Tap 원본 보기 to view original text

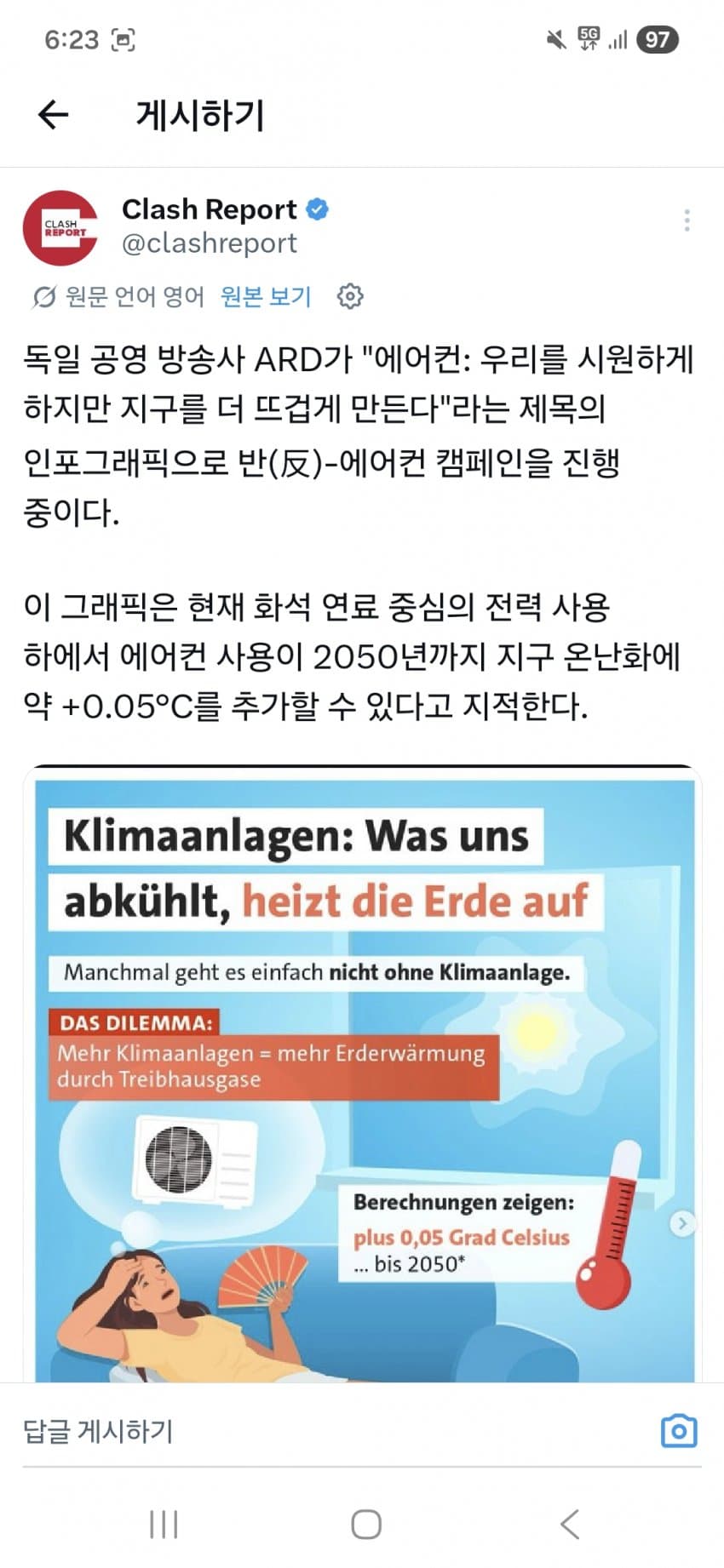[x=266, y=296]
